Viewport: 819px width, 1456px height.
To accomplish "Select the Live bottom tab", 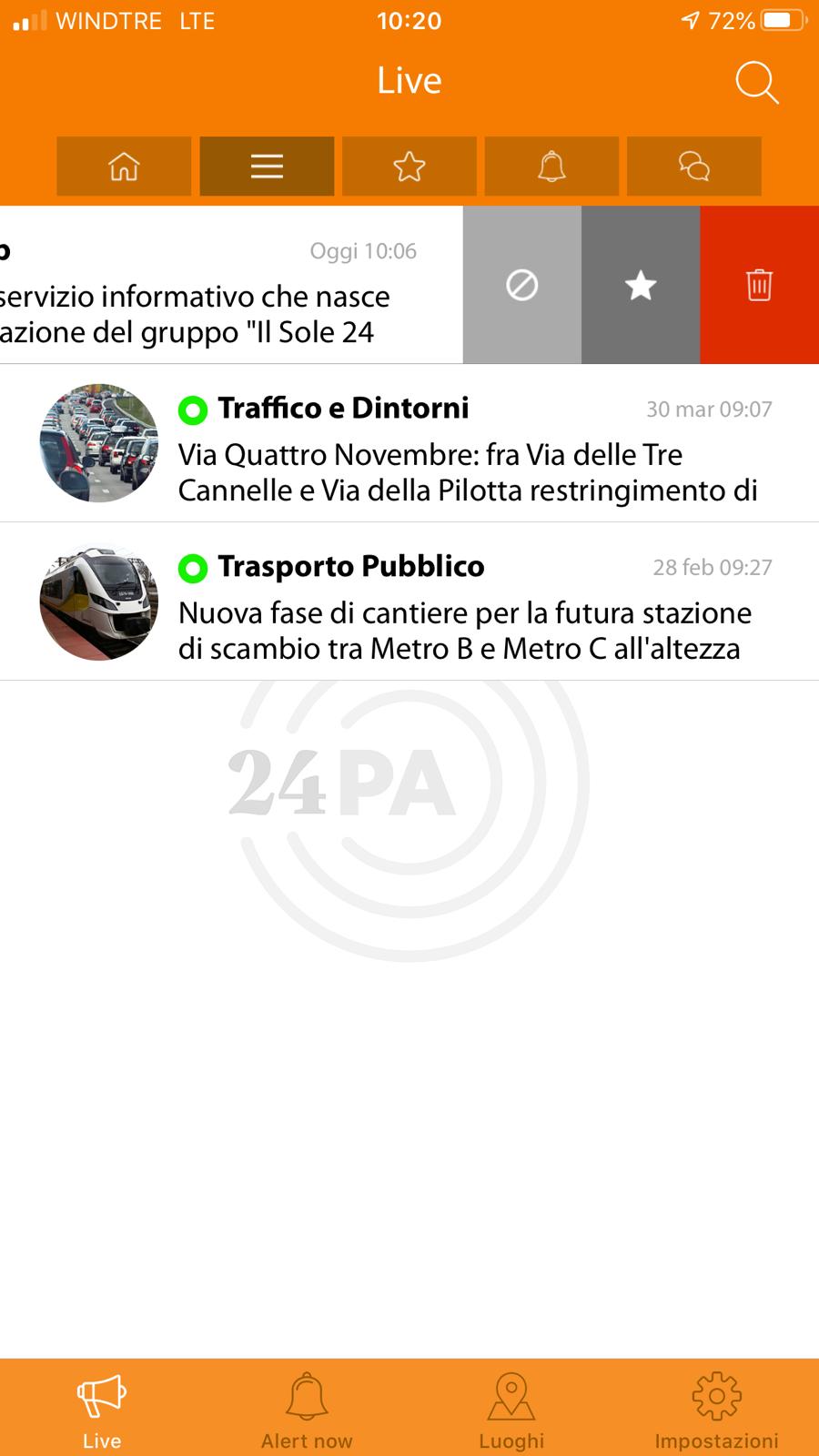I will [x=102, y=1409].
